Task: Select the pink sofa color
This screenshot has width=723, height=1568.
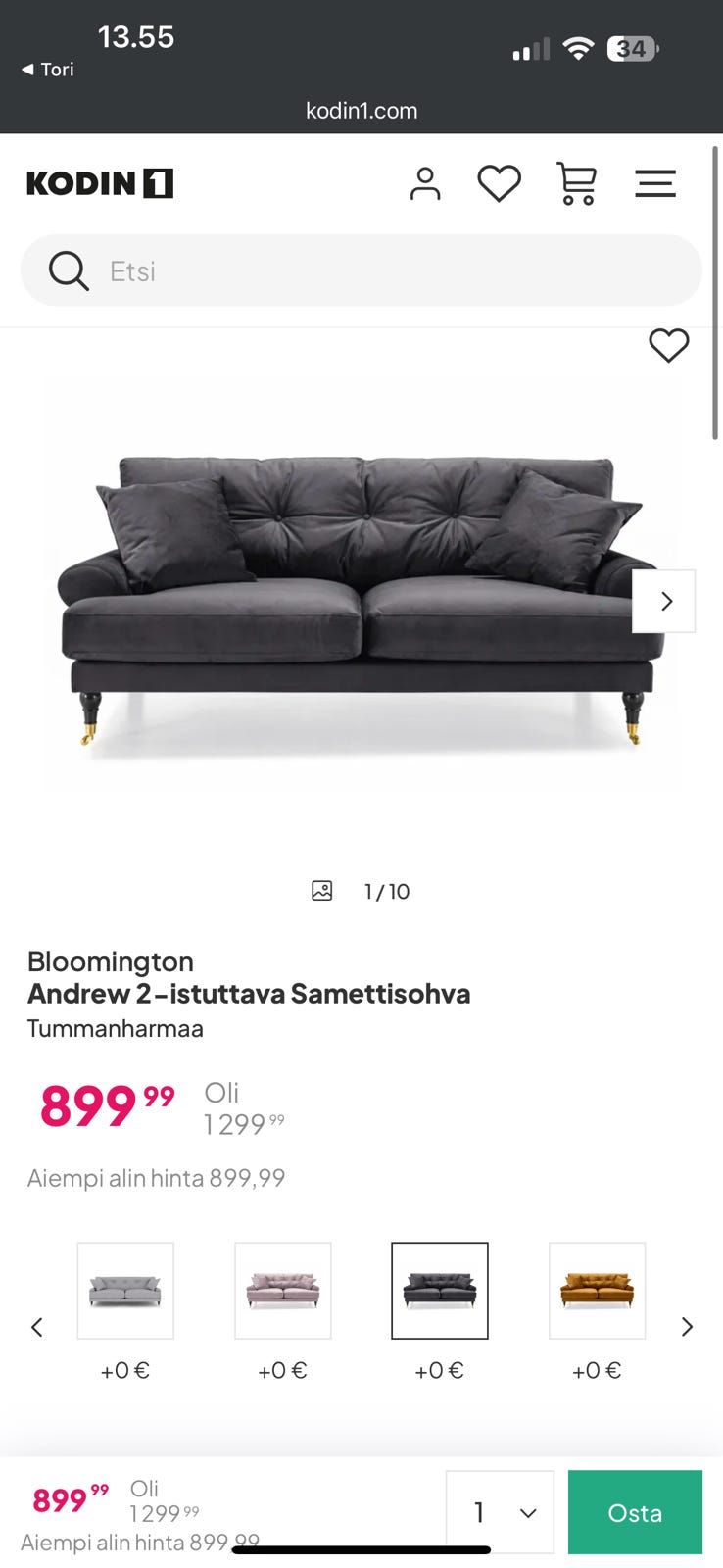Action: pyautogui.click(x=283, y=1291)
